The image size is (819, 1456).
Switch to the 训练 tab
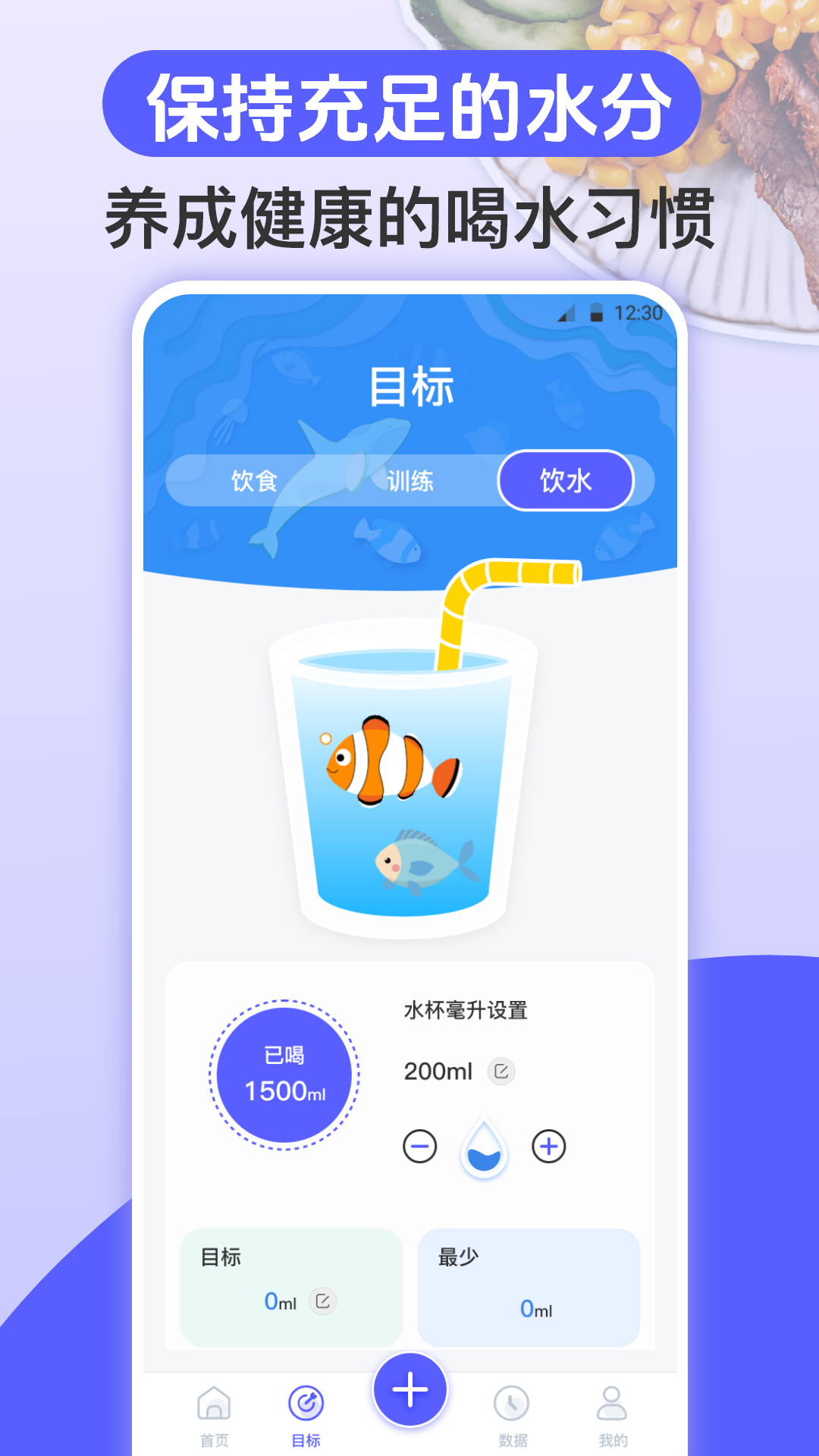tap(412, 481)
